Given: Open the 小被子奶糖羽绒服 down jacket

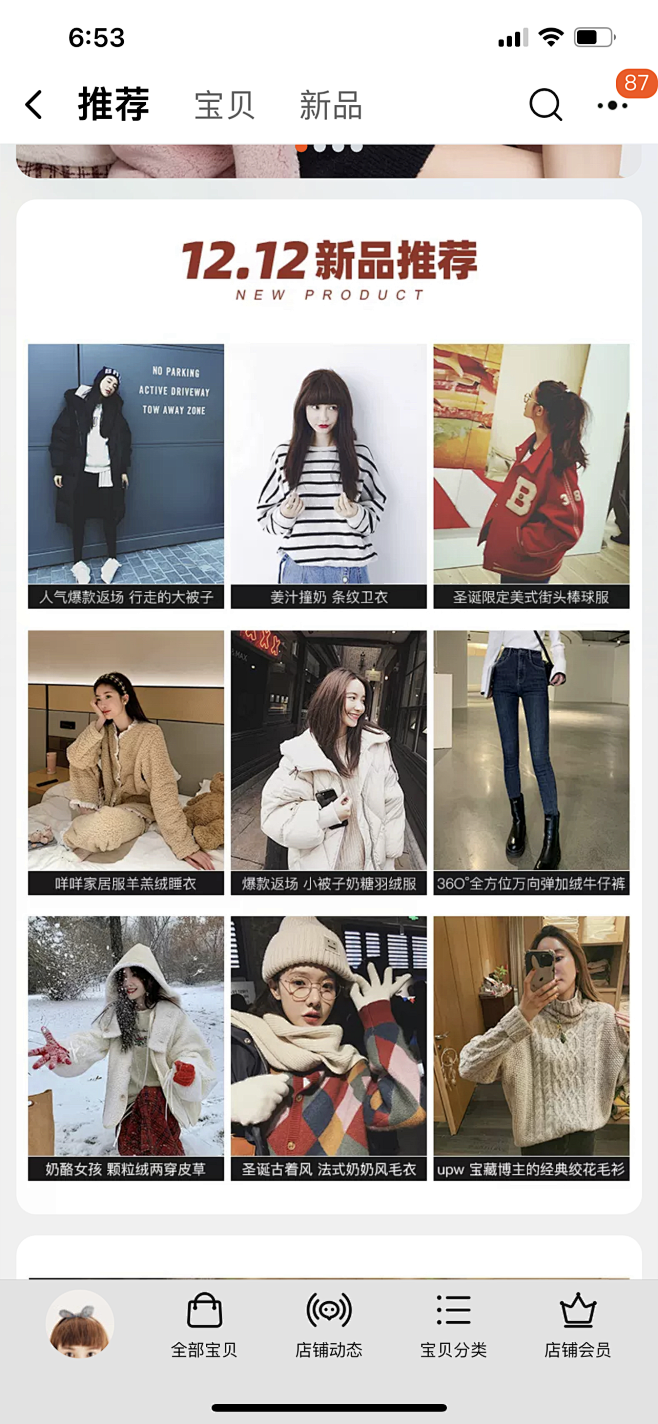Looking at the screenshot, I should (x=329, y=761).
